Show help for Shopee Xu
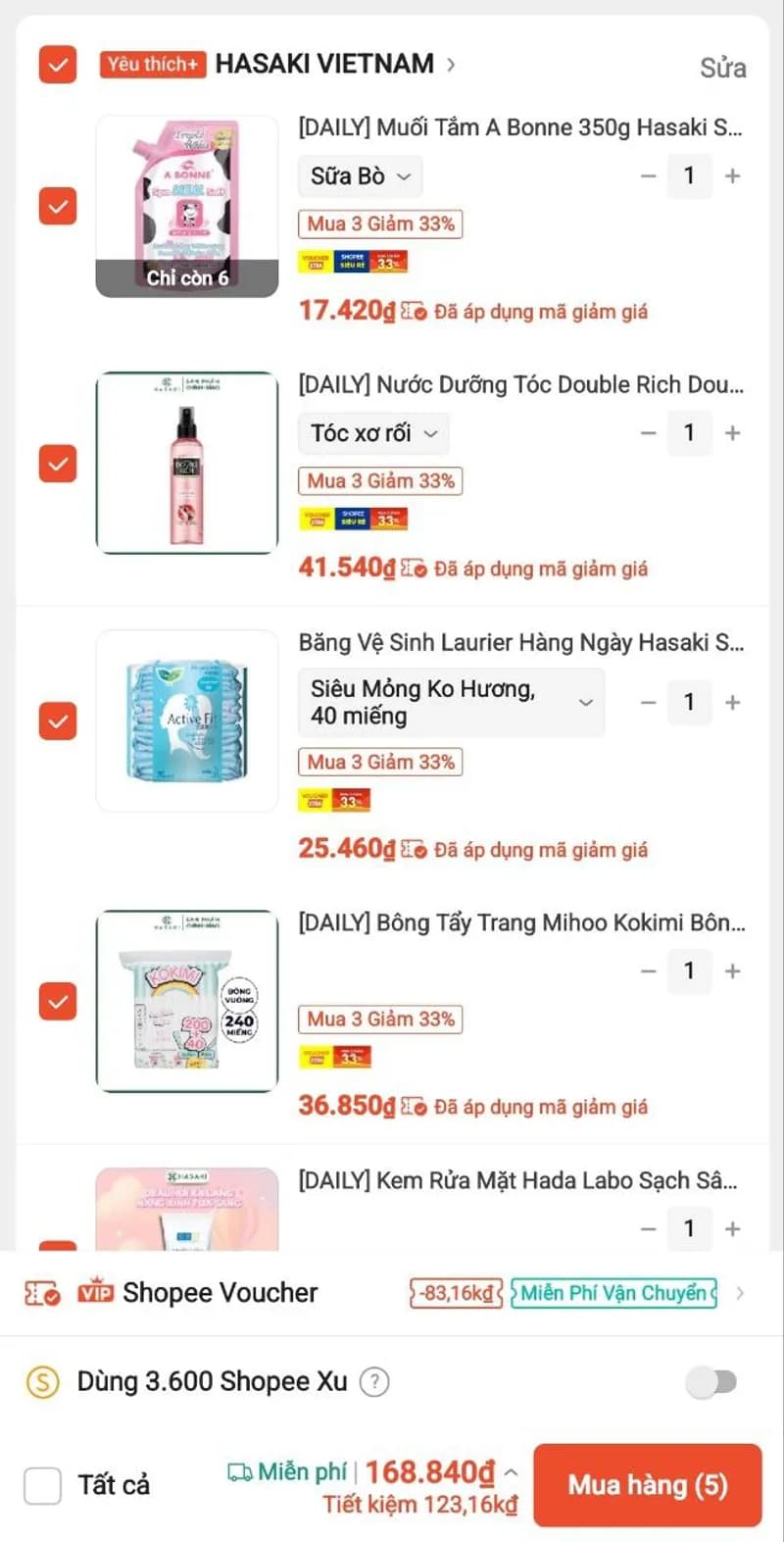 click(373, 1382)
